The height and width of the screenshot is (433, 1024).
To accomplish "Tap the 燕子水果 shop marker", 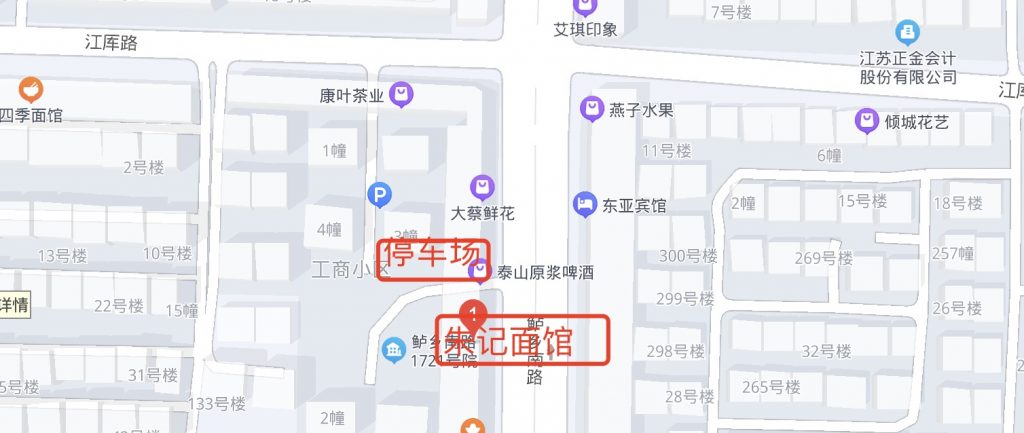I will coord(592,109).
